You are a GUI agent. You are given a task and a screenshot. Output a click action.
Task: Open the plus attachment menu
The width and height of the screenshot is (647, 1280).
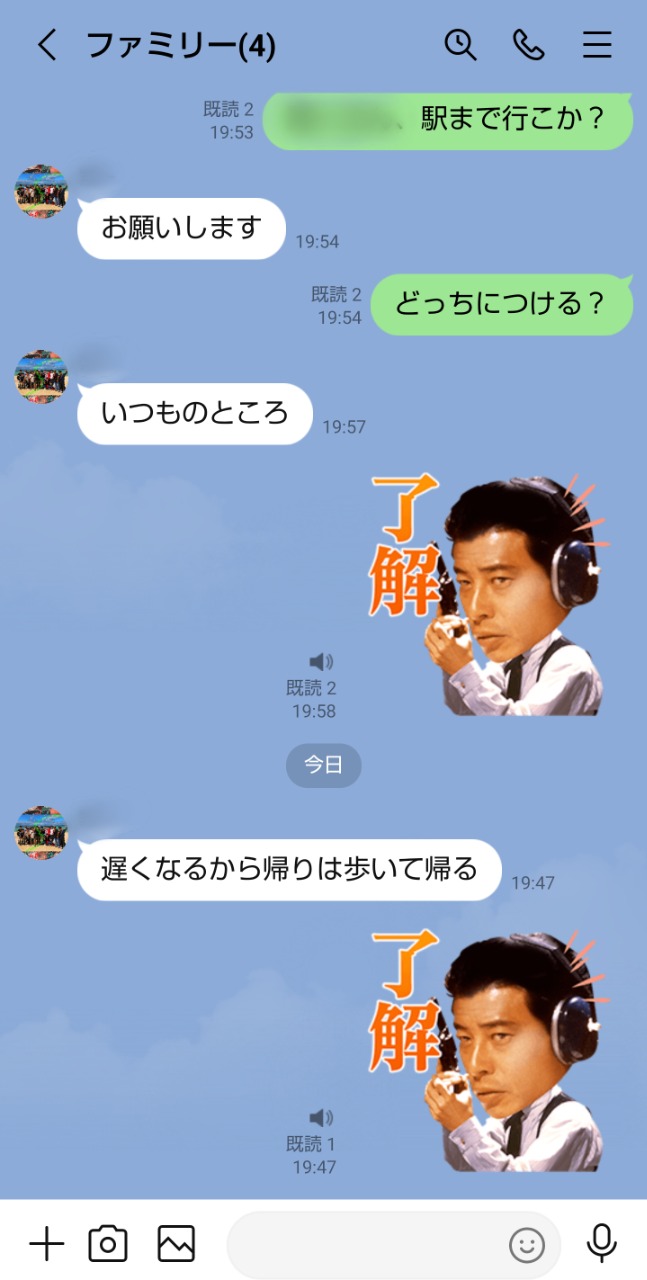coord(46,1244)
